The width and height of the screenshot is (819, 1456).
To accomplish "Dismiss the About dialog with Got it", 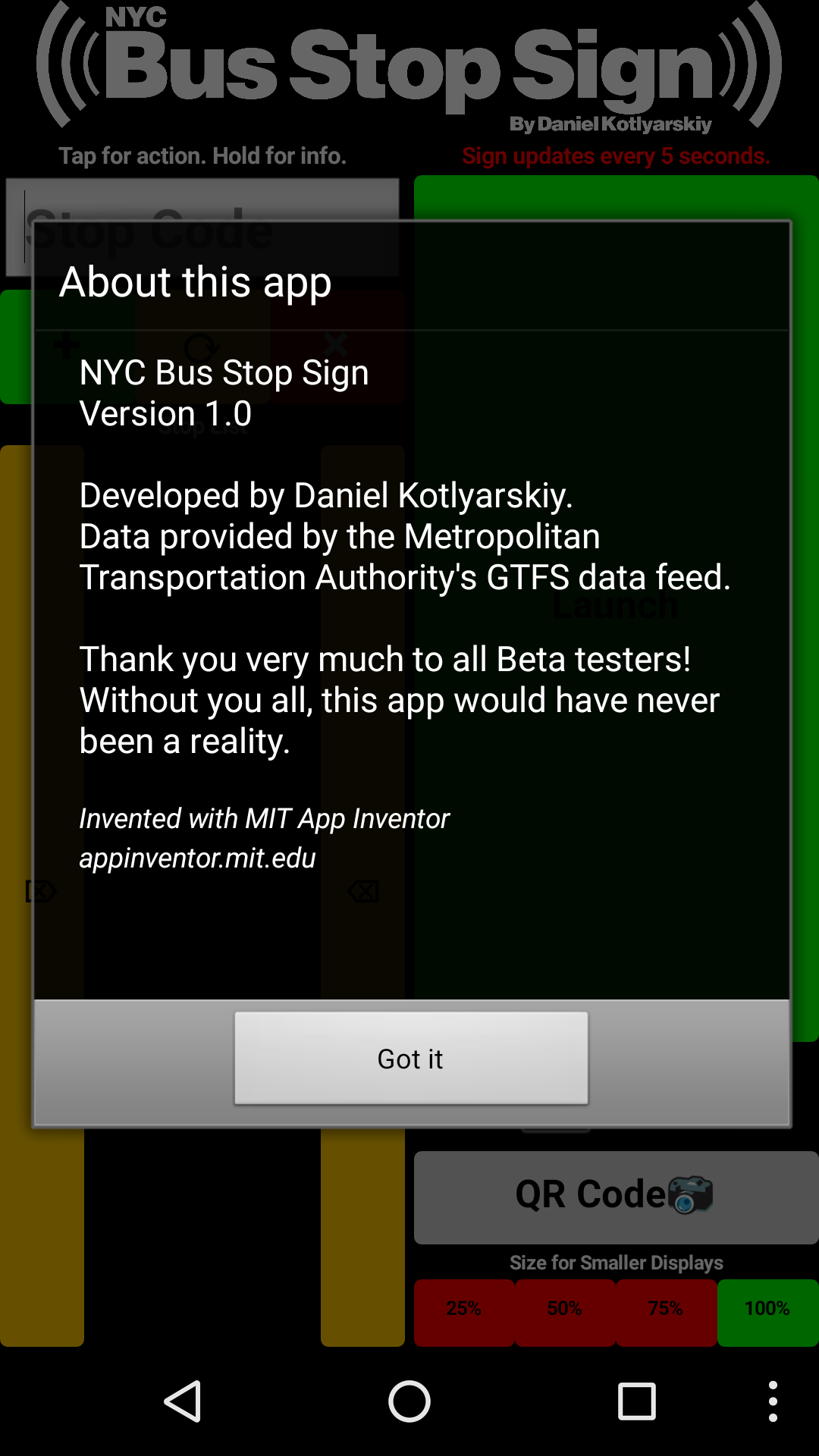I will [409, 1059].
